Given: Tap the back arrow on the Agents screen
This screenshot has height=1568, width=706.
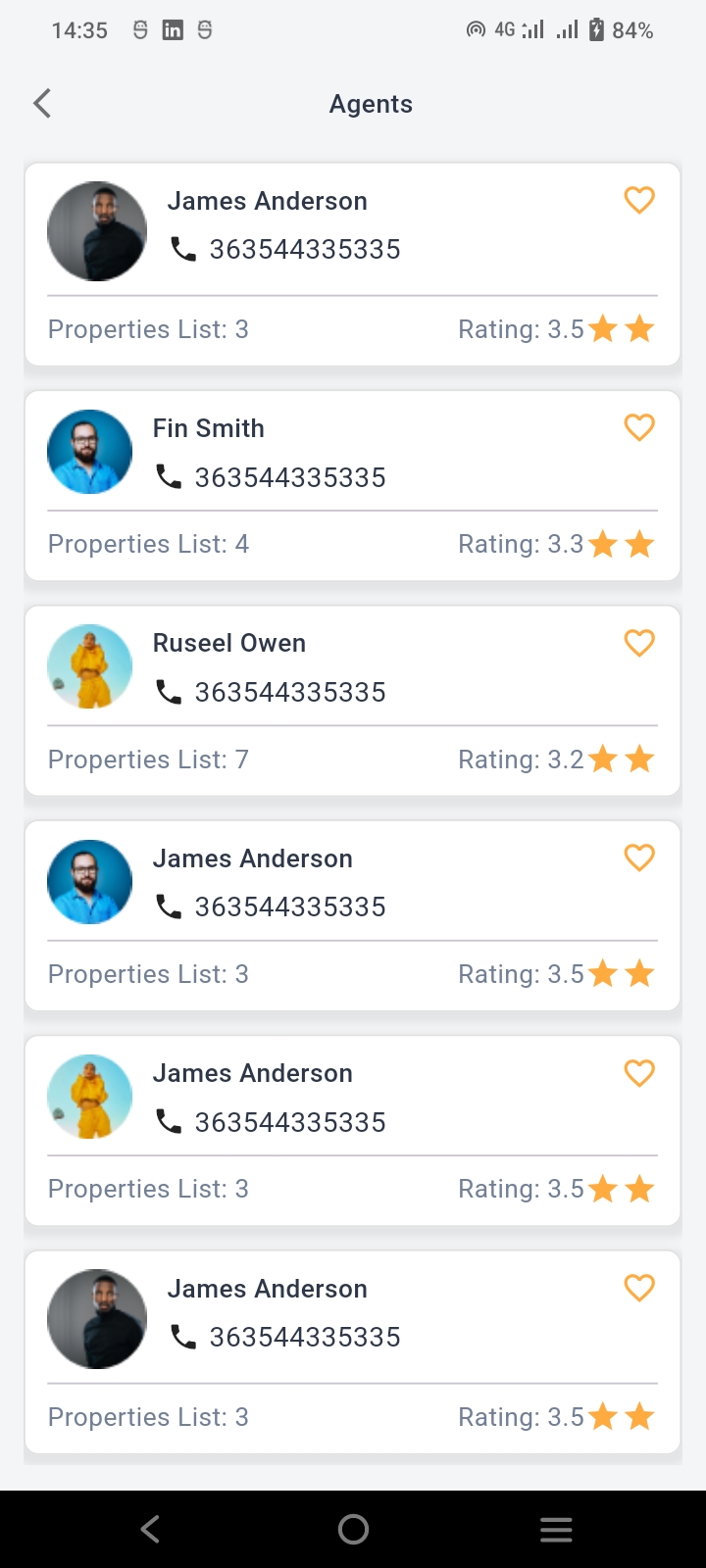Looking at the screenshot, I should click(41, 103).
